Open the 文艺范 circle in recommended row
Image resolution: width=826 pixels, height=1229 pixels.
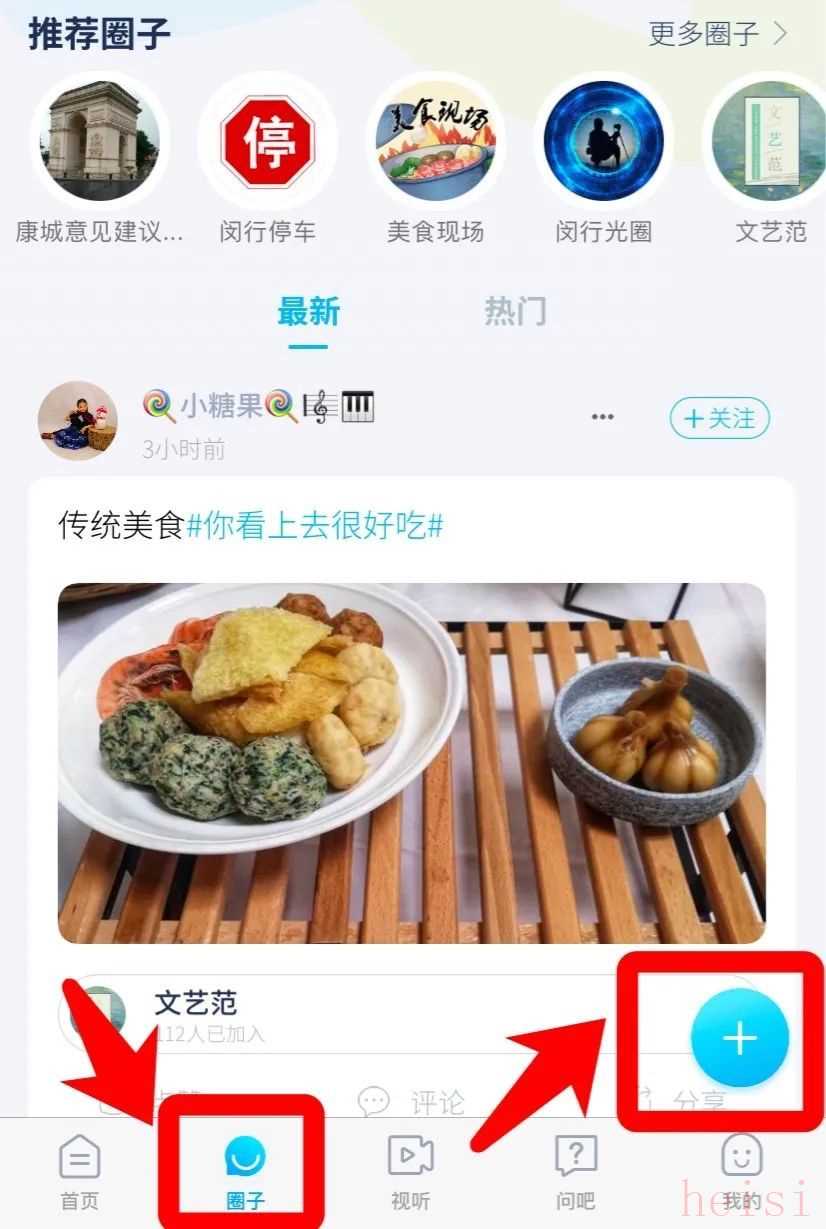(768, 141)
